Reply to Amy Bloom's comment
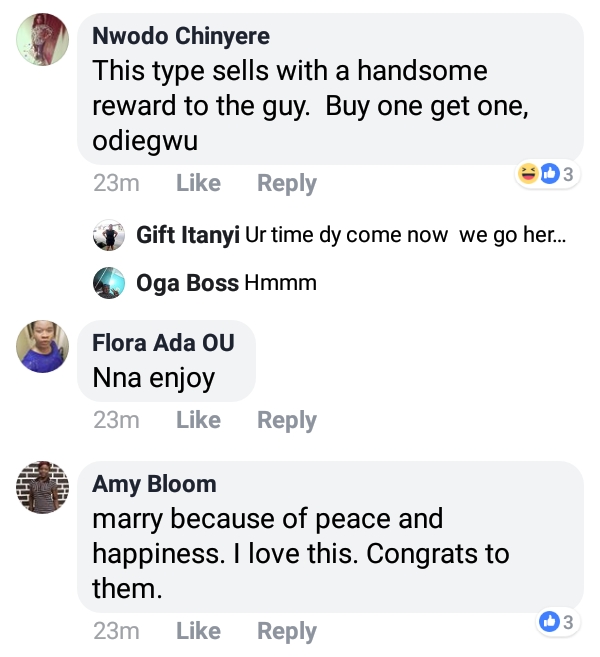This screenshot has height=657, width=600. click(286, 631)
